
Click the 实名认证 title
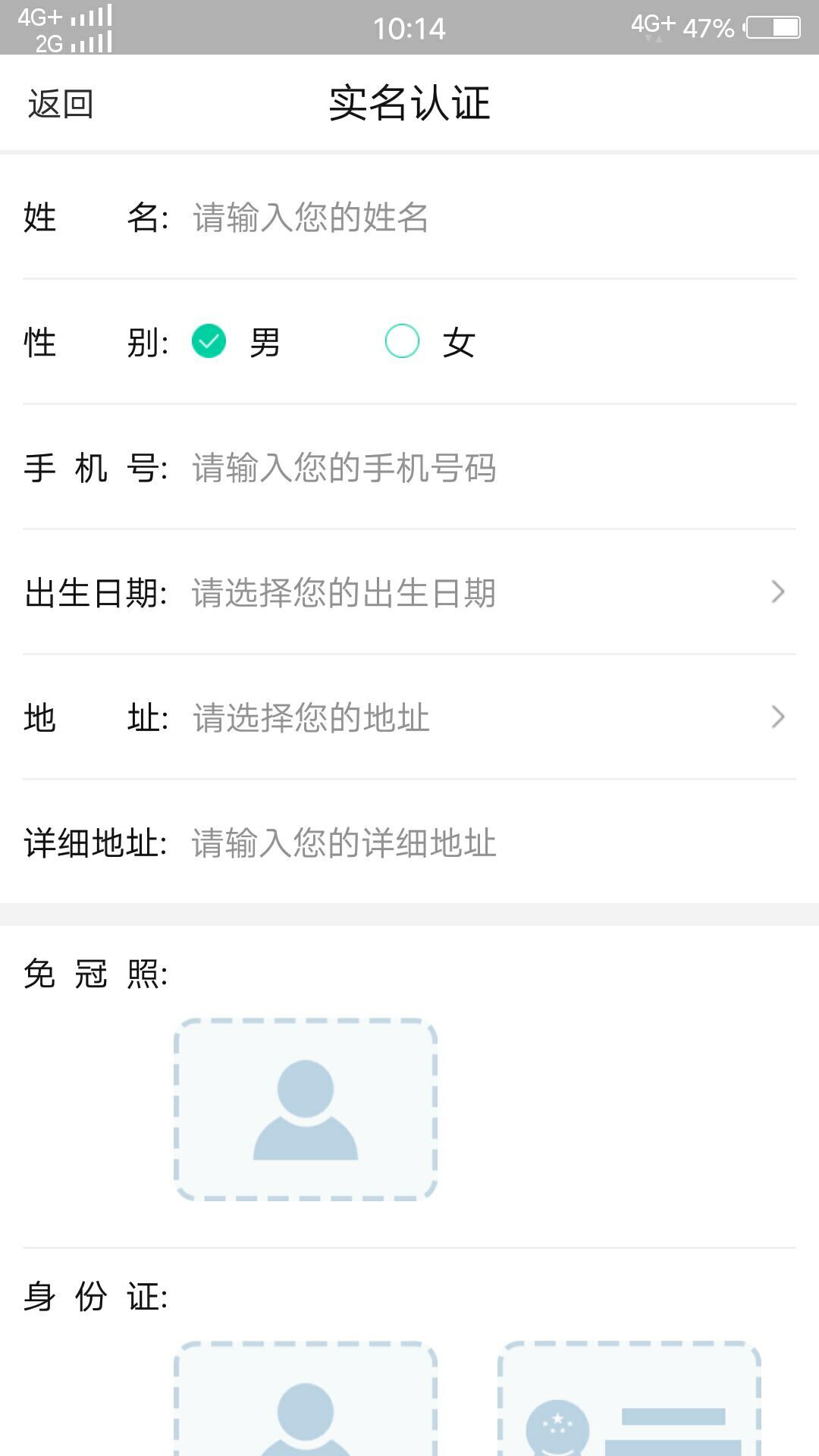click(x=409, y=103)
